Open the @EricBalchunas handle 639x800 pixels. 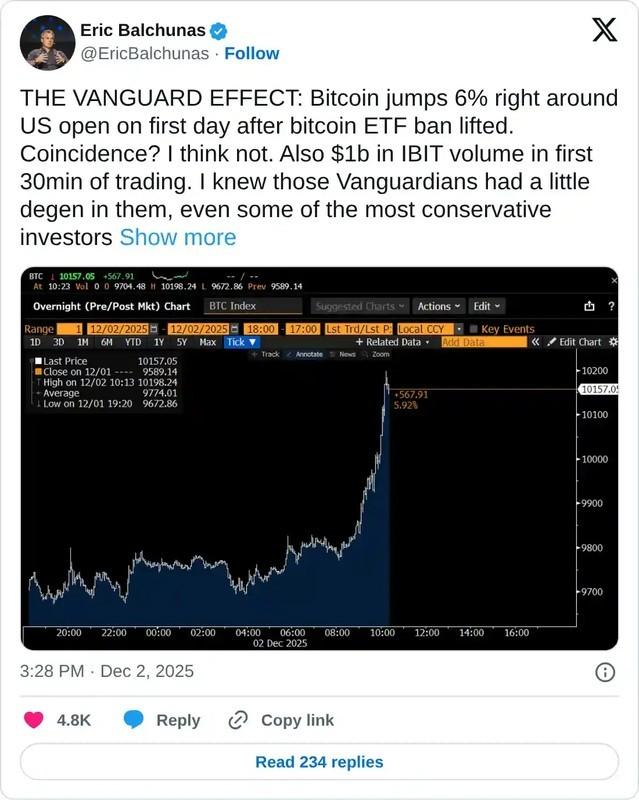click(x=145, y=53)
